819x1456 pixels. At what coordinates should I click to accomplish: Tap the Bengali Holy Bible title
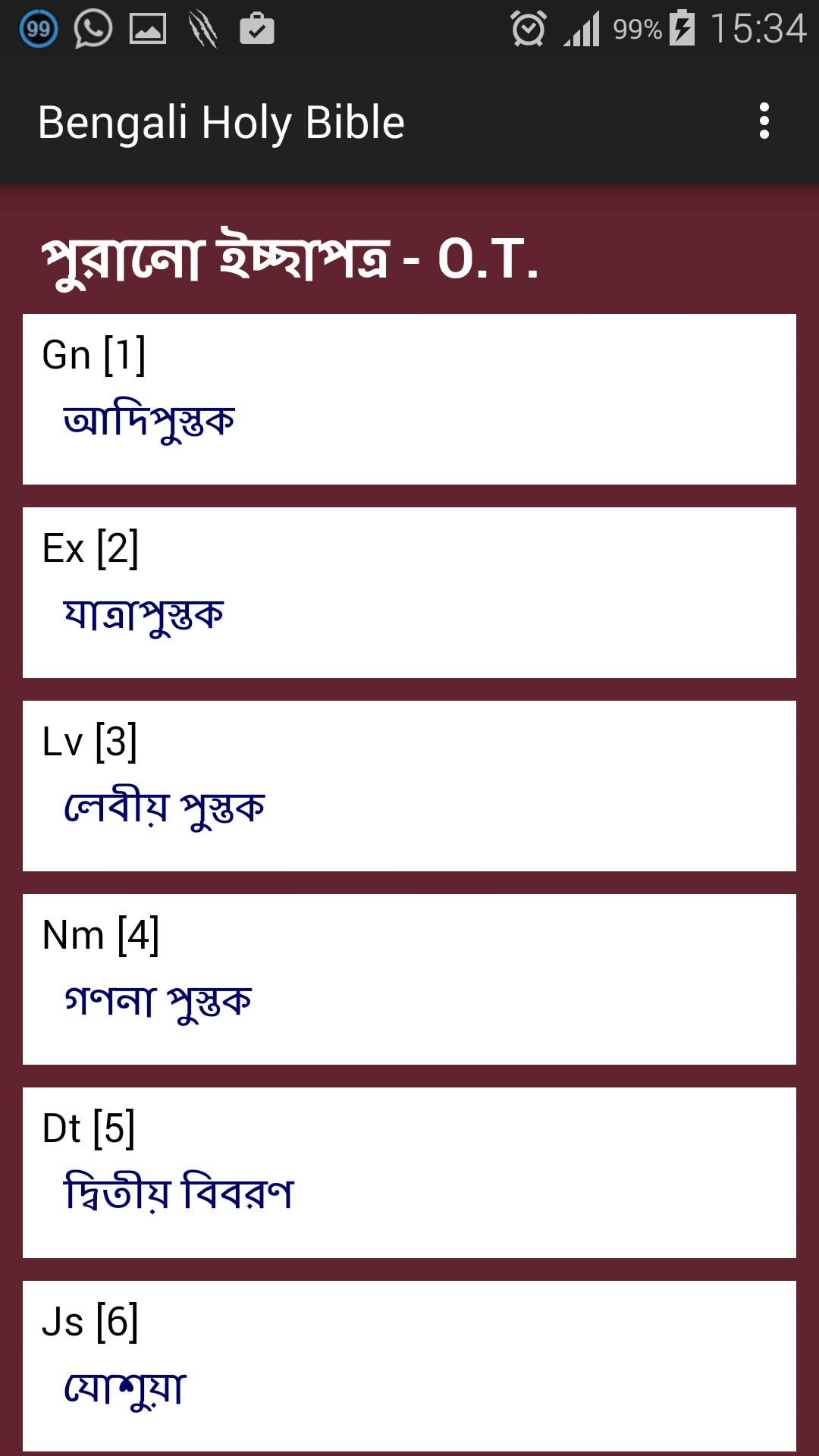[x=221, y=120]
